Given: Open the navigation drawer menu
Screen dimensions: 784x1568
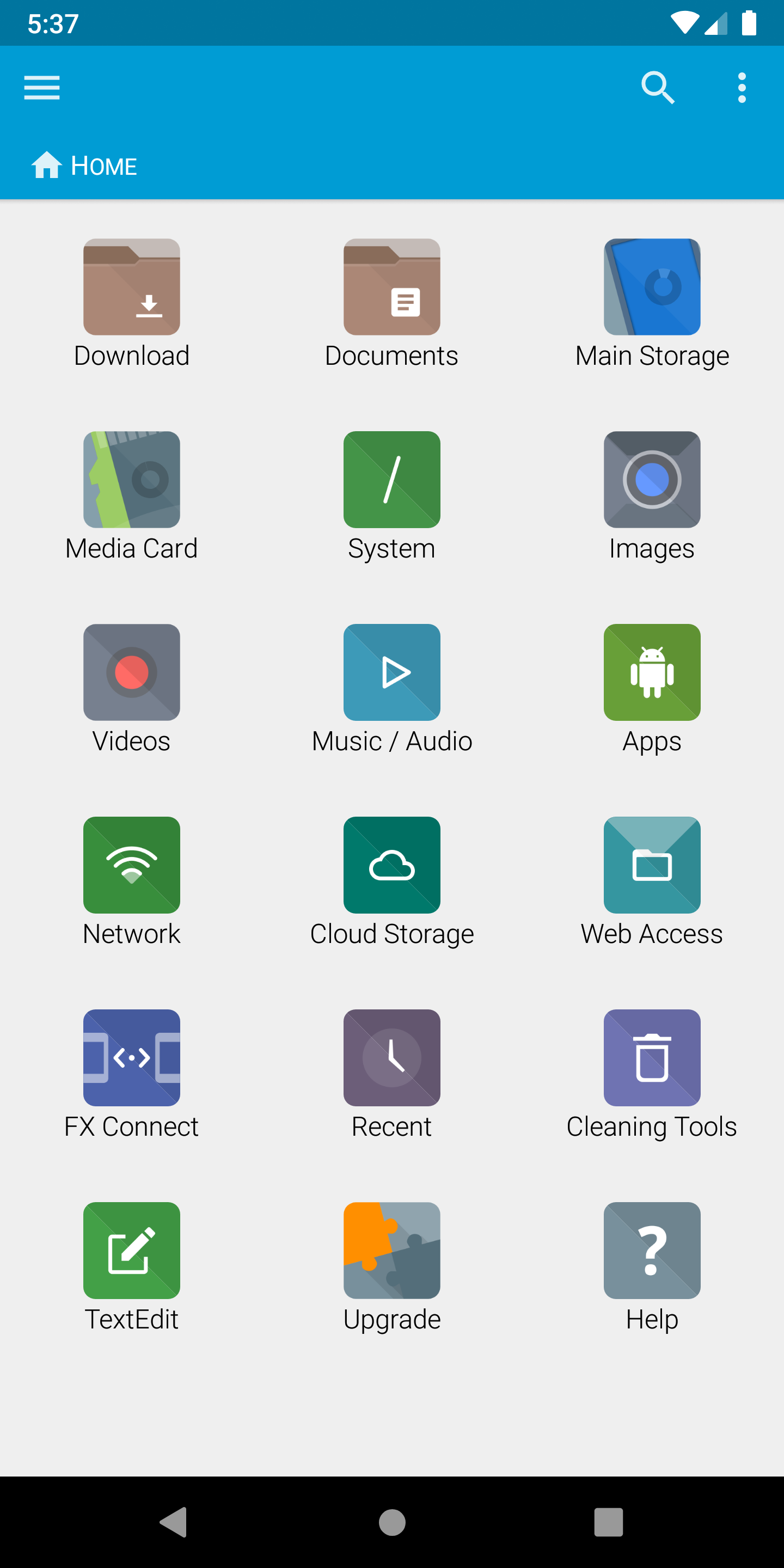Looking at the screenshot, I should click(x=41, y=87).
